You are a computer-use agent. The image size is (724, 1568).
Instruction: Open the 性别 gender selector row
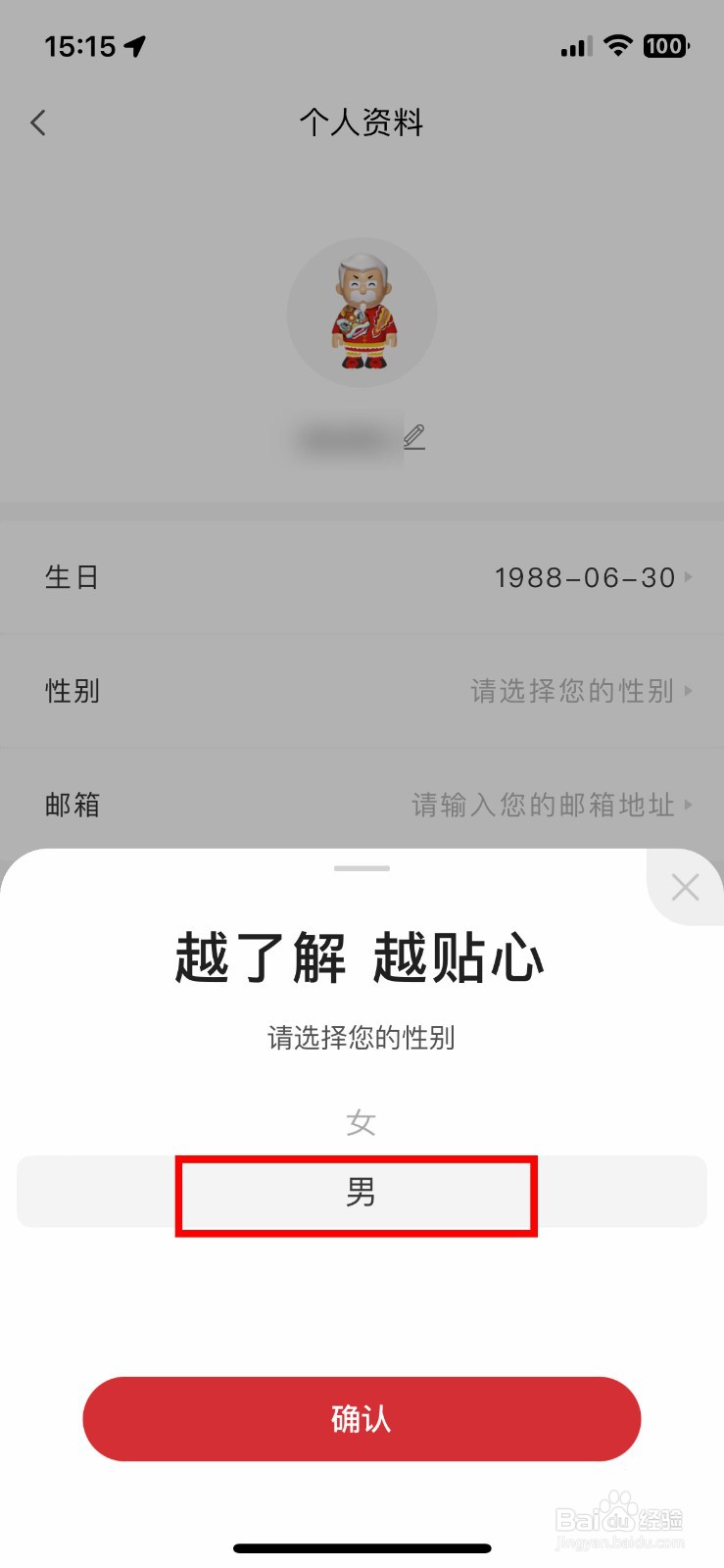(362, 691)
